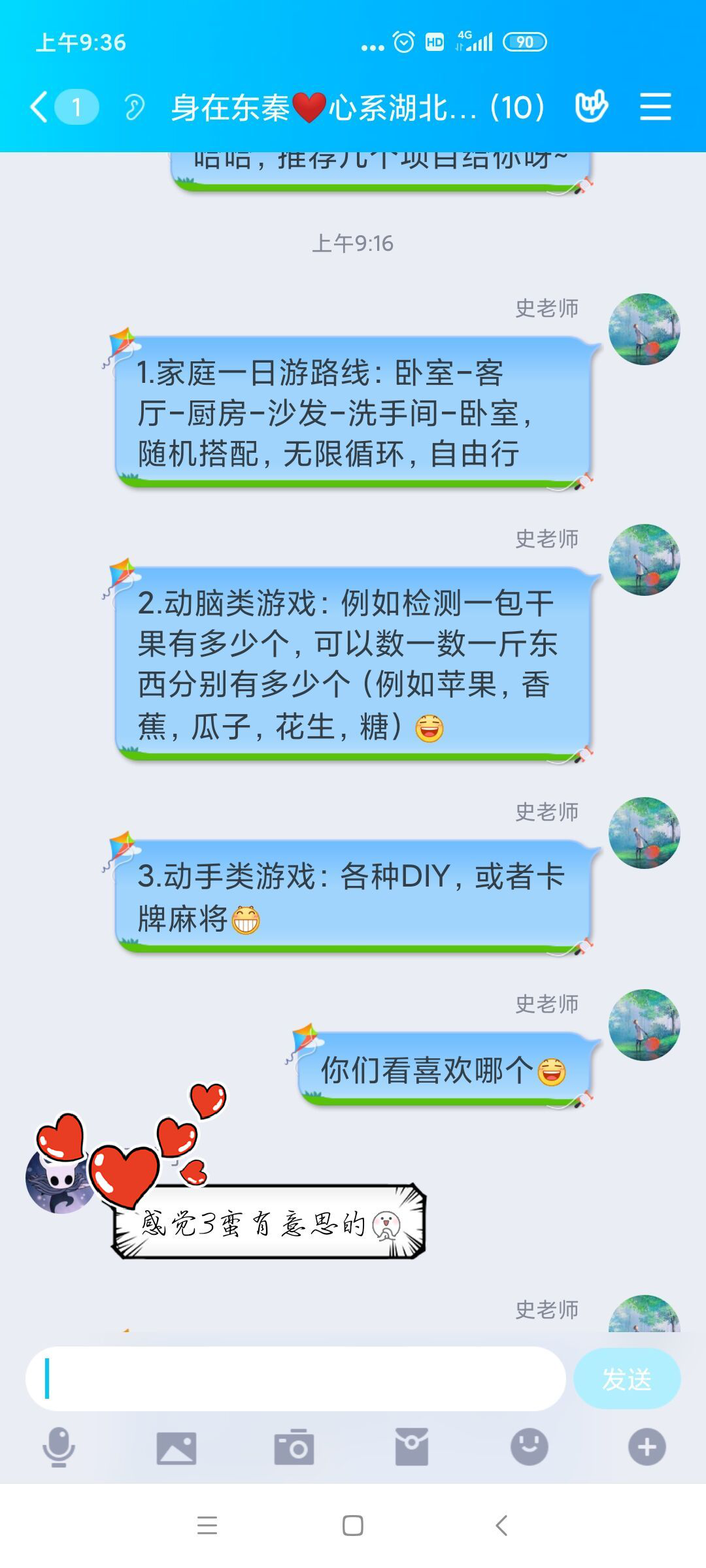Tap the 发送 send button
706x1568 pixels.
click(x=626, y=1379)
